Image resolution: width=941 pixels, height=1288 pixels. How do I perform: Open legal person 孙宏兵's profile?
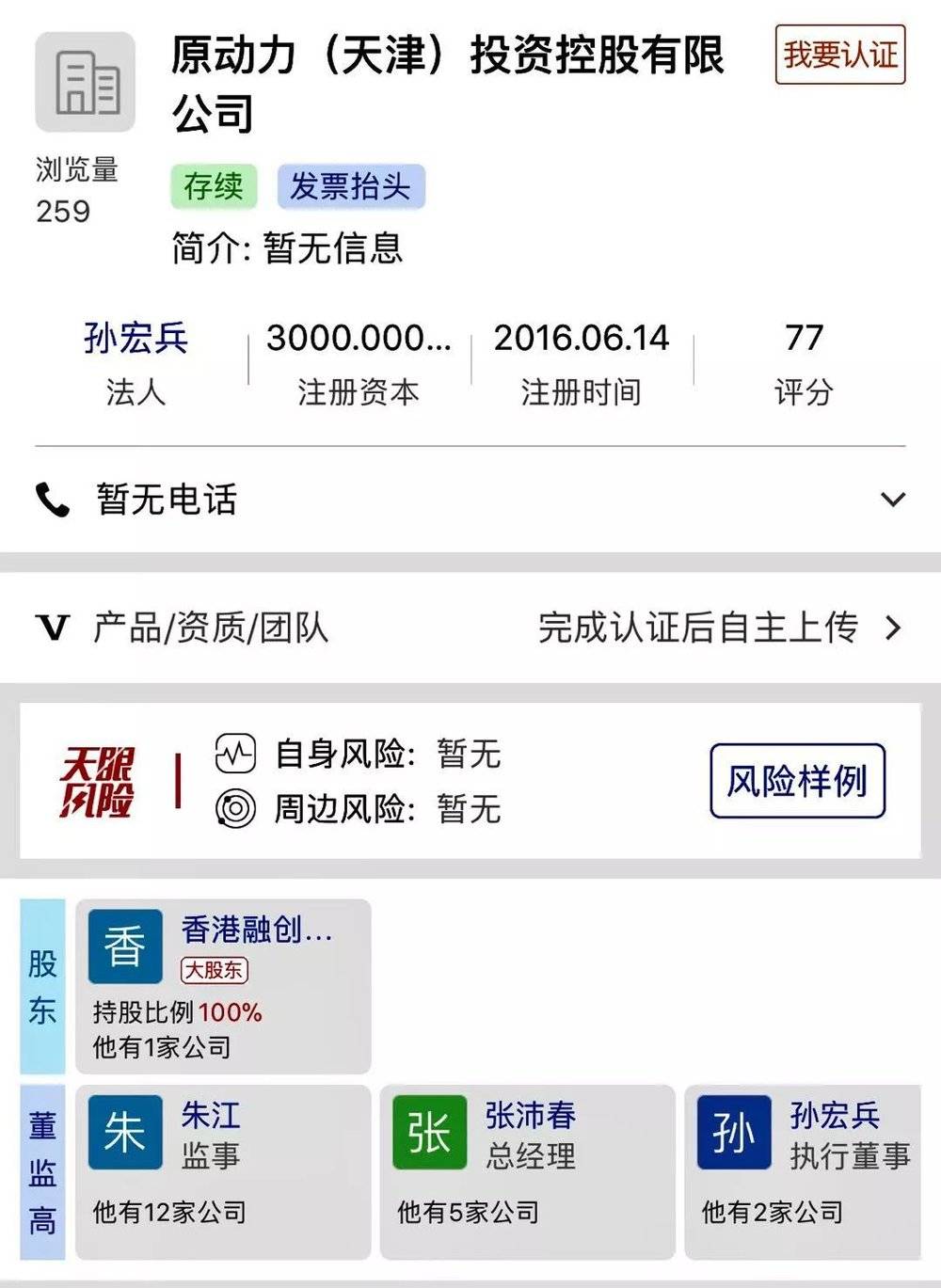click(x=136, y=339)
